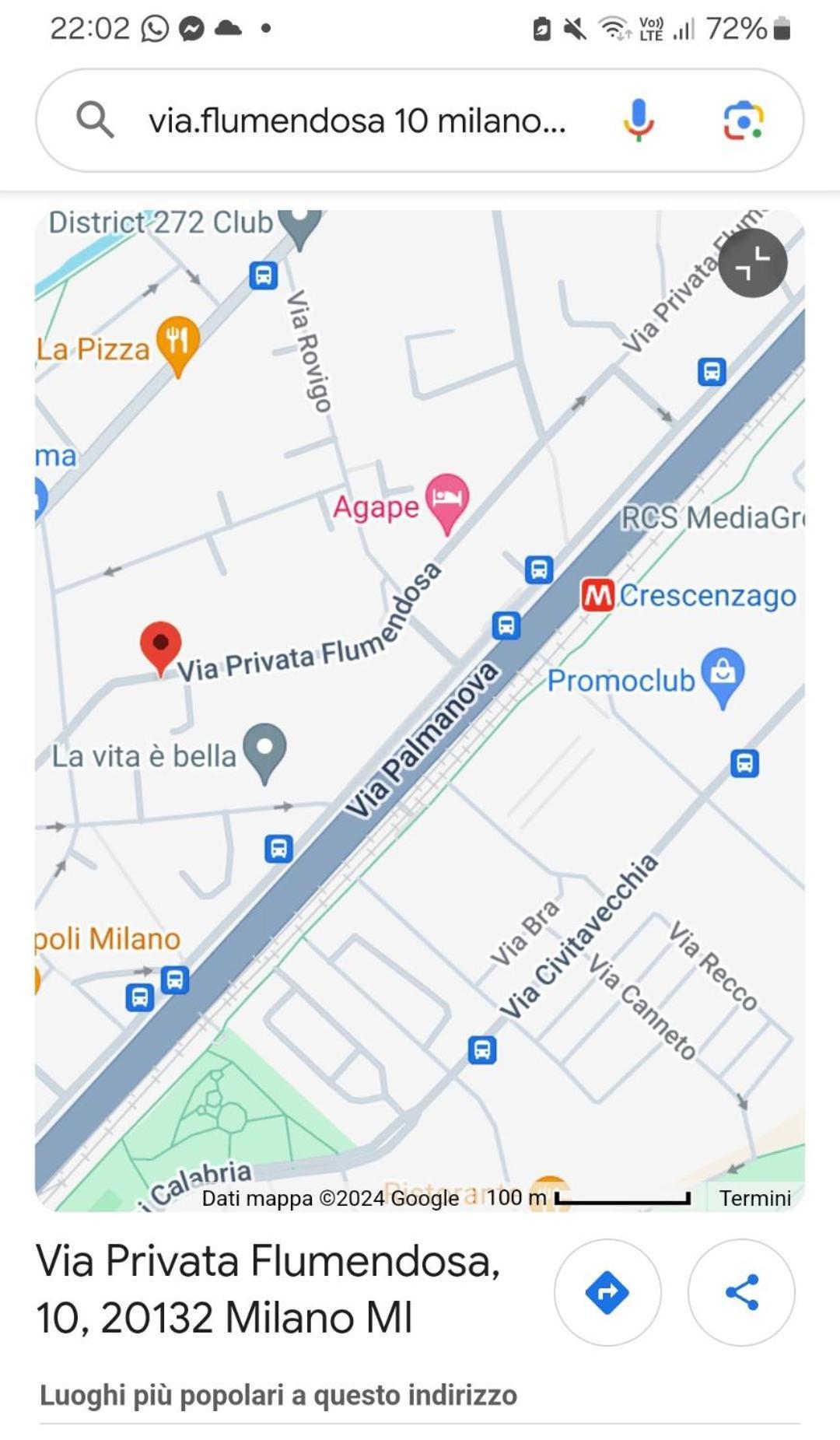
Task: Tap the red pin at Via Privata Flumendosa
Action: point(160,646)
